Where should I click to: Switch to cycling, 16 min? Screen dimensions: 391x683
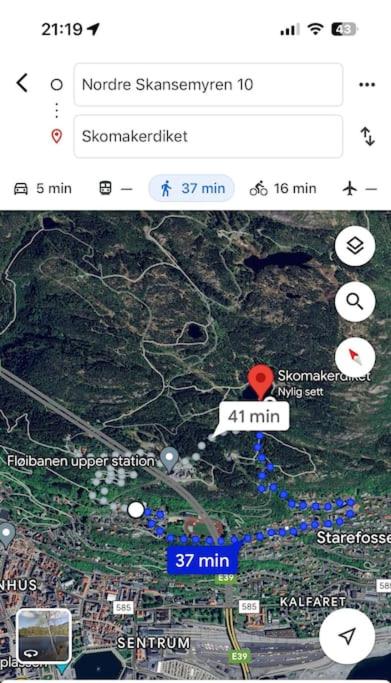click(x=283, y=189)
